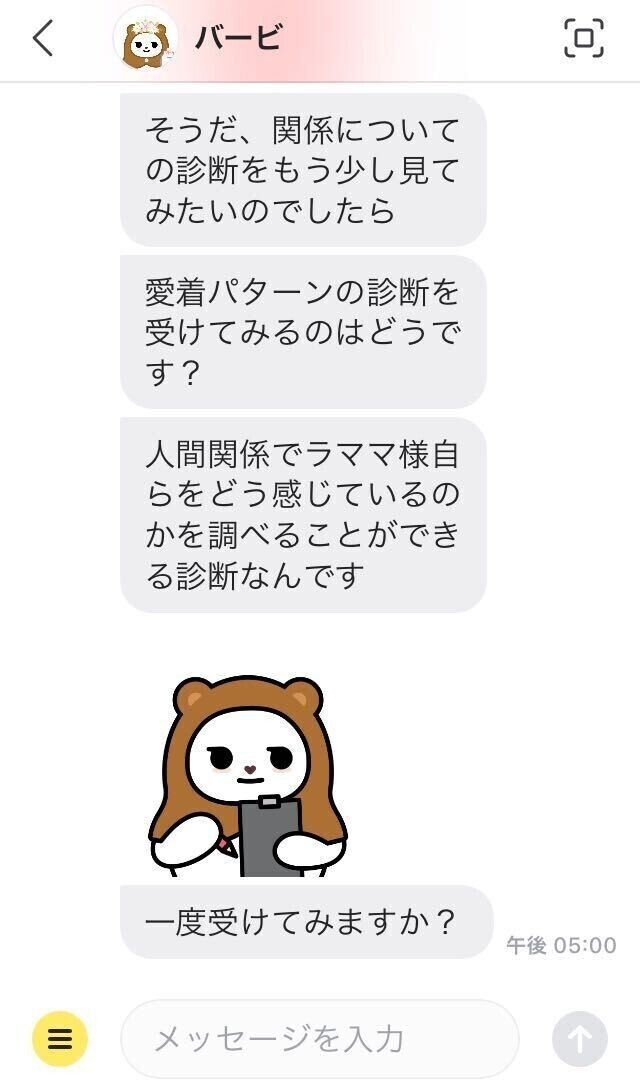The width and height of the screenshot is (640, 1089).
Task: Send the message with the arrow button
Action: 579,1039
